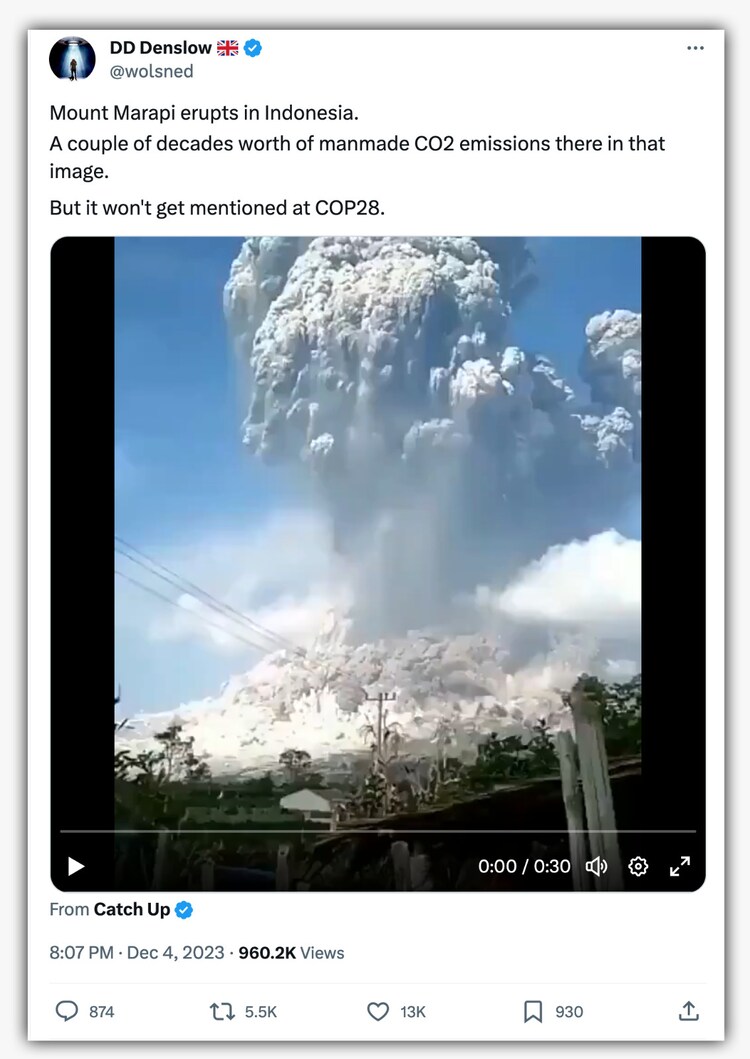Reply to this post
Screen dimensions: 750x1059
tap(68, 1011)
